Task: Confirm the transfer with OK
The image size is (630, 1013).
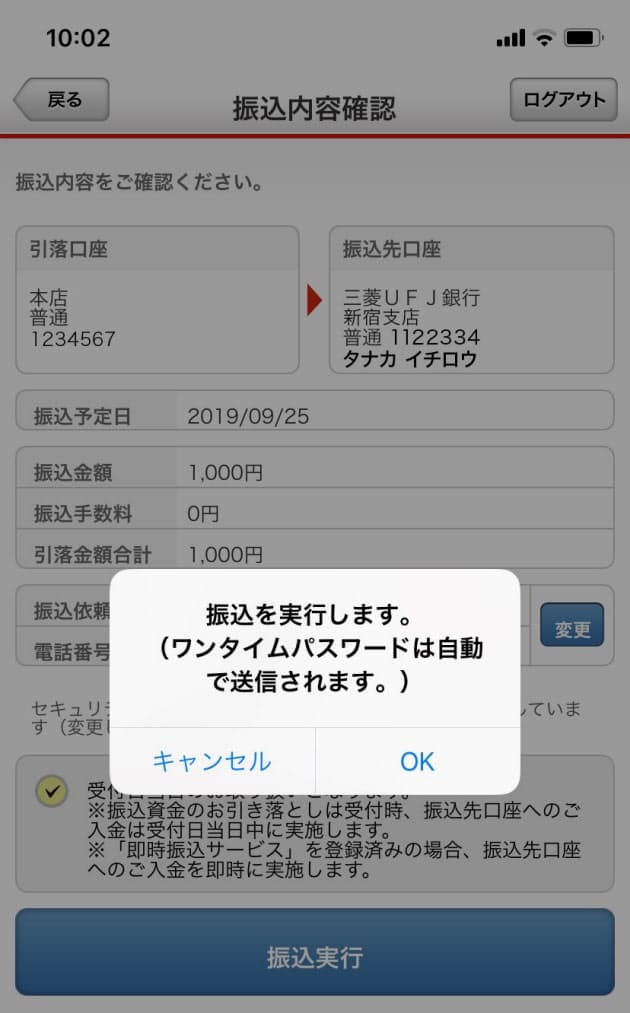Action: coord(417,761)
